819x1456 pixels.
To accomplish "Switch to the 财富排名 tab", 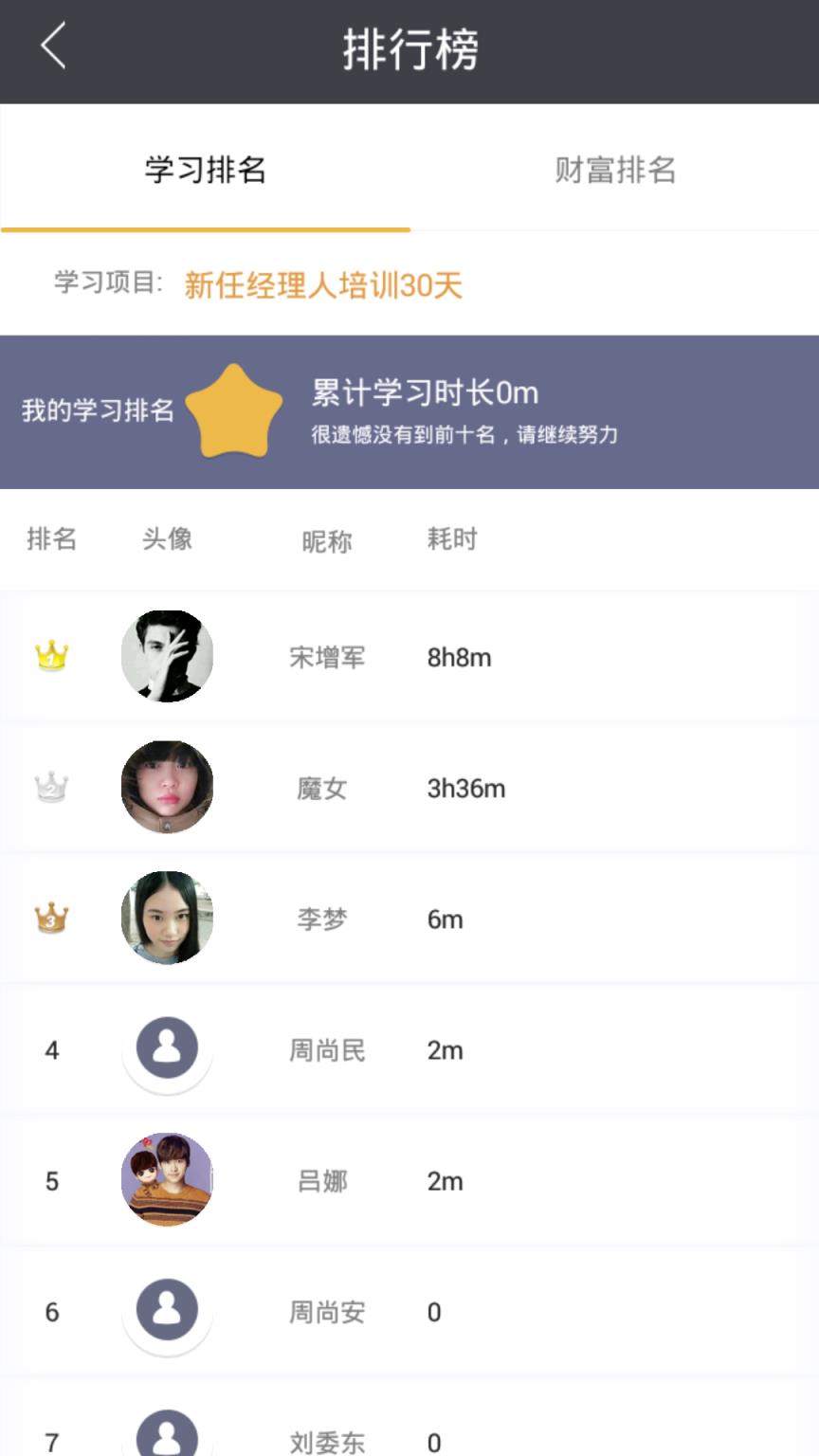I will [614, 171].
